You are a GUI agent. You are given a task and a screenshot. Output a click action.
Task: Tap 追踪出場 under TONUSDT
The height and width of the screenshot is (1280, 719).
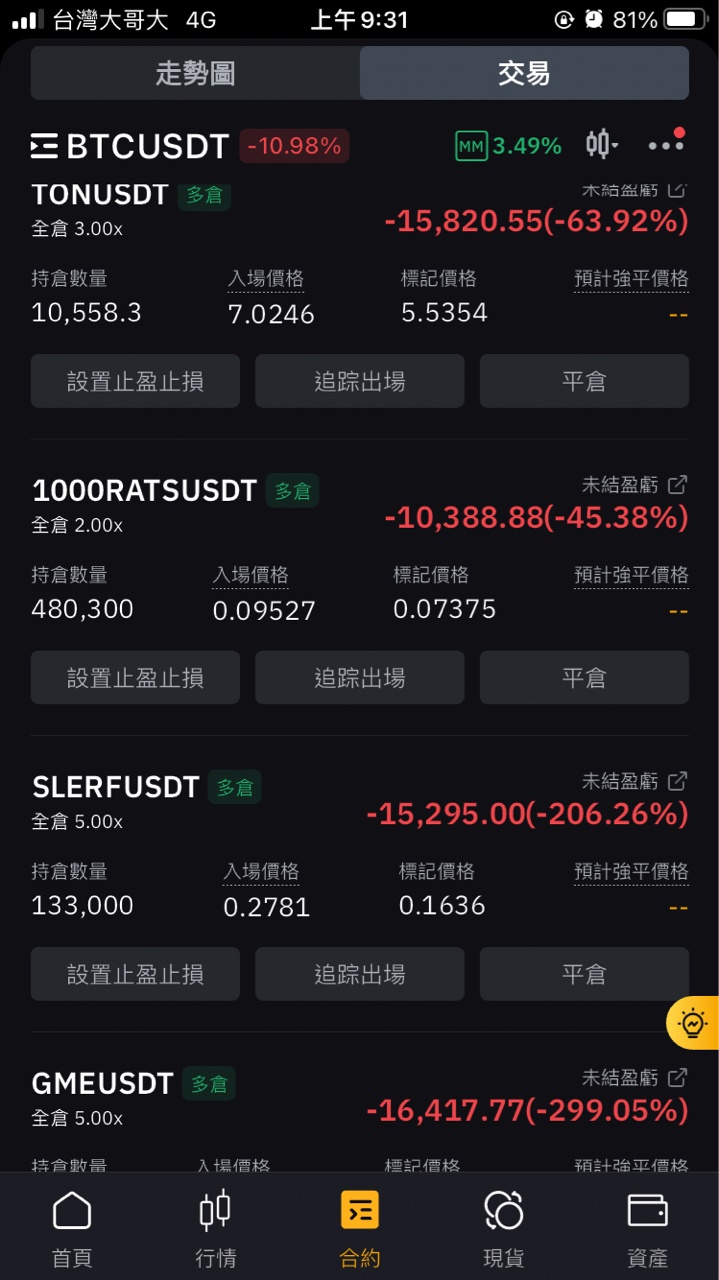360,381
